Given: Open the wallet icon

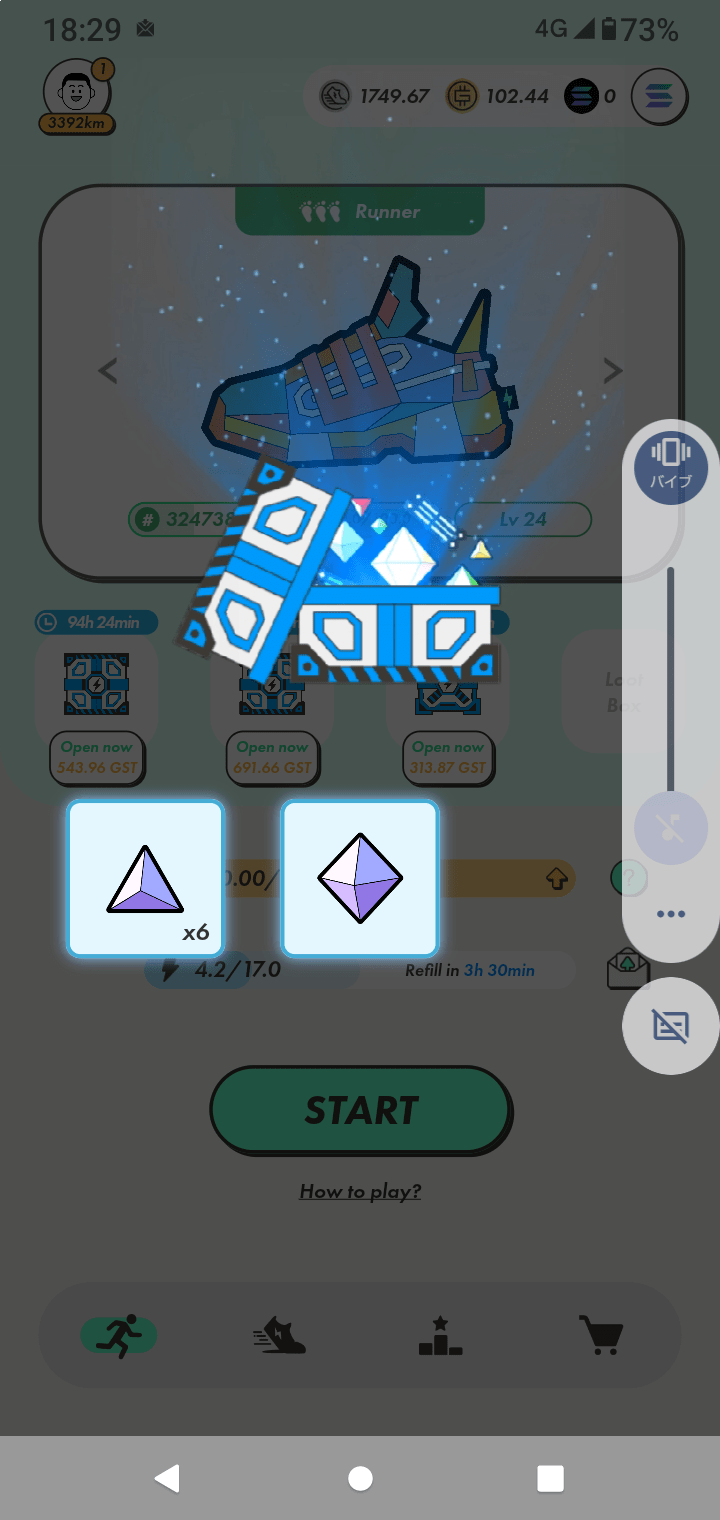Looking at the screenshot, I should click(659, 97).
